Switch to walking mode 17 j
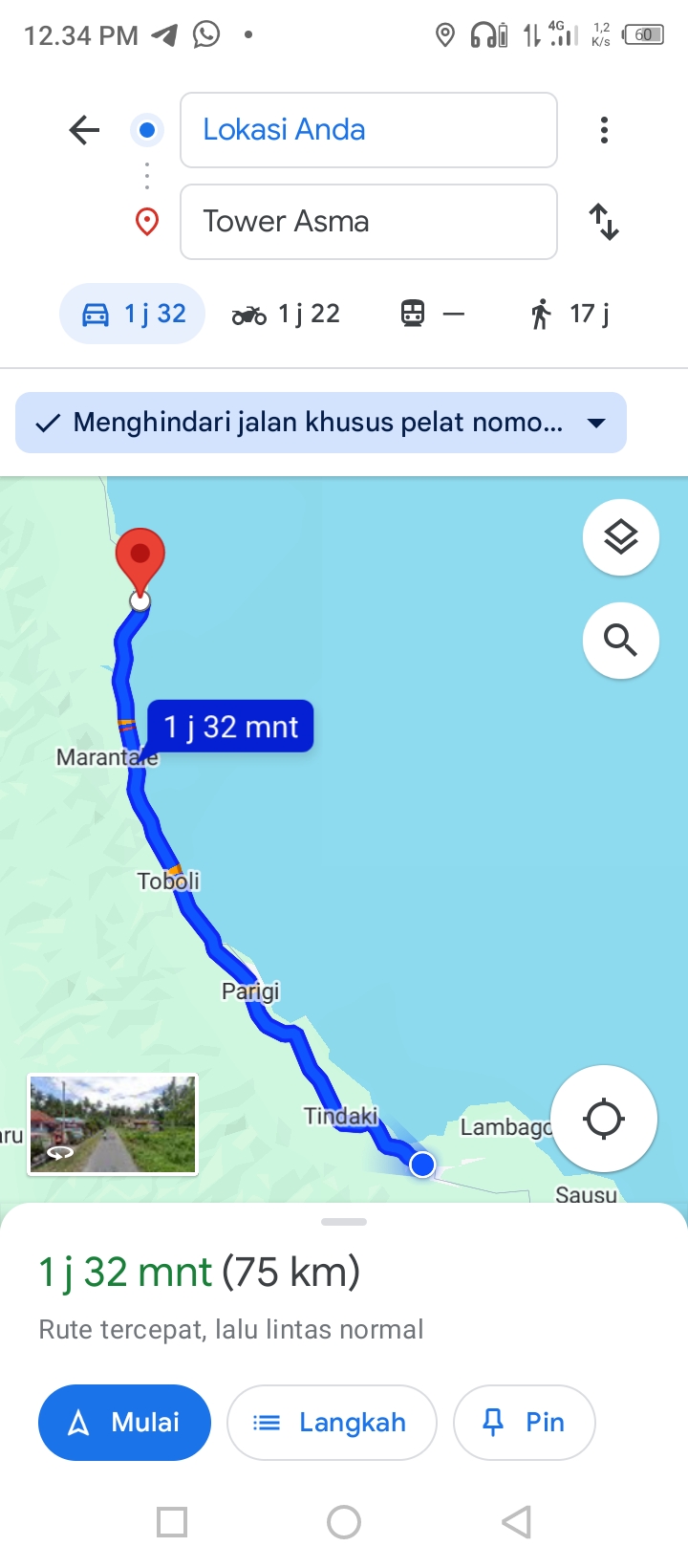Image resolution: width=688 pixels, height=1568 pixels. [570, 314]
